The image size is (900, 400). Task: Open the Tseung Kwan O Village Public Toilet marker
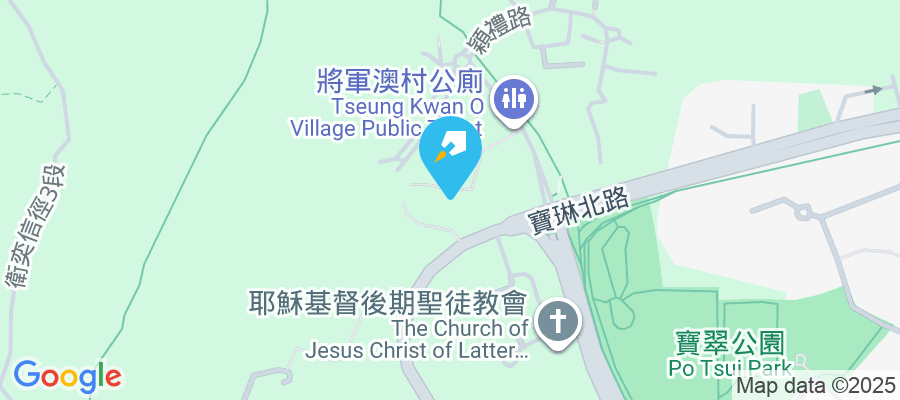pyautogui.click(x=515, y=99)
